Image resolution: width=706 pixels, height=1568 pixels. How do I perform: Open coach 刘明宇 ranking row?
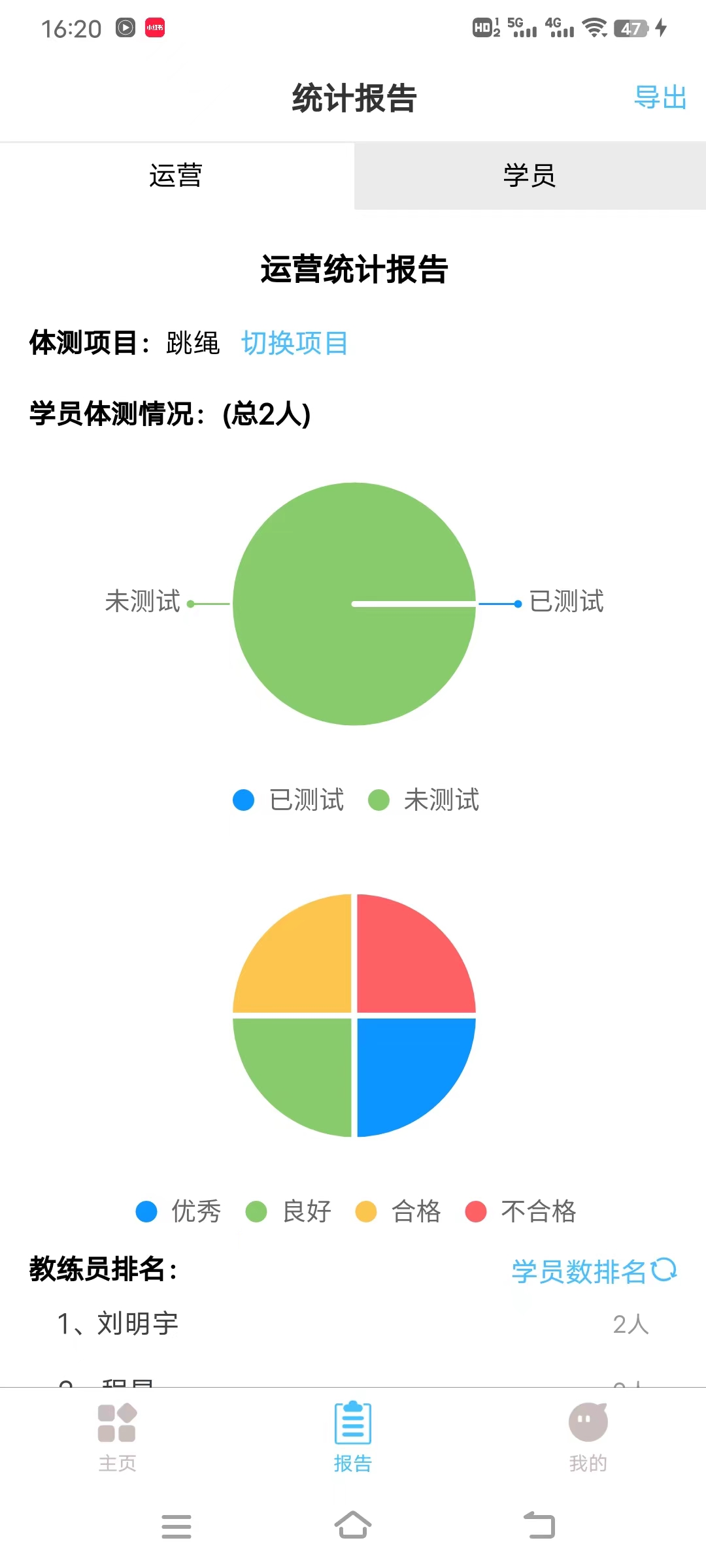tap(353, 1324)
